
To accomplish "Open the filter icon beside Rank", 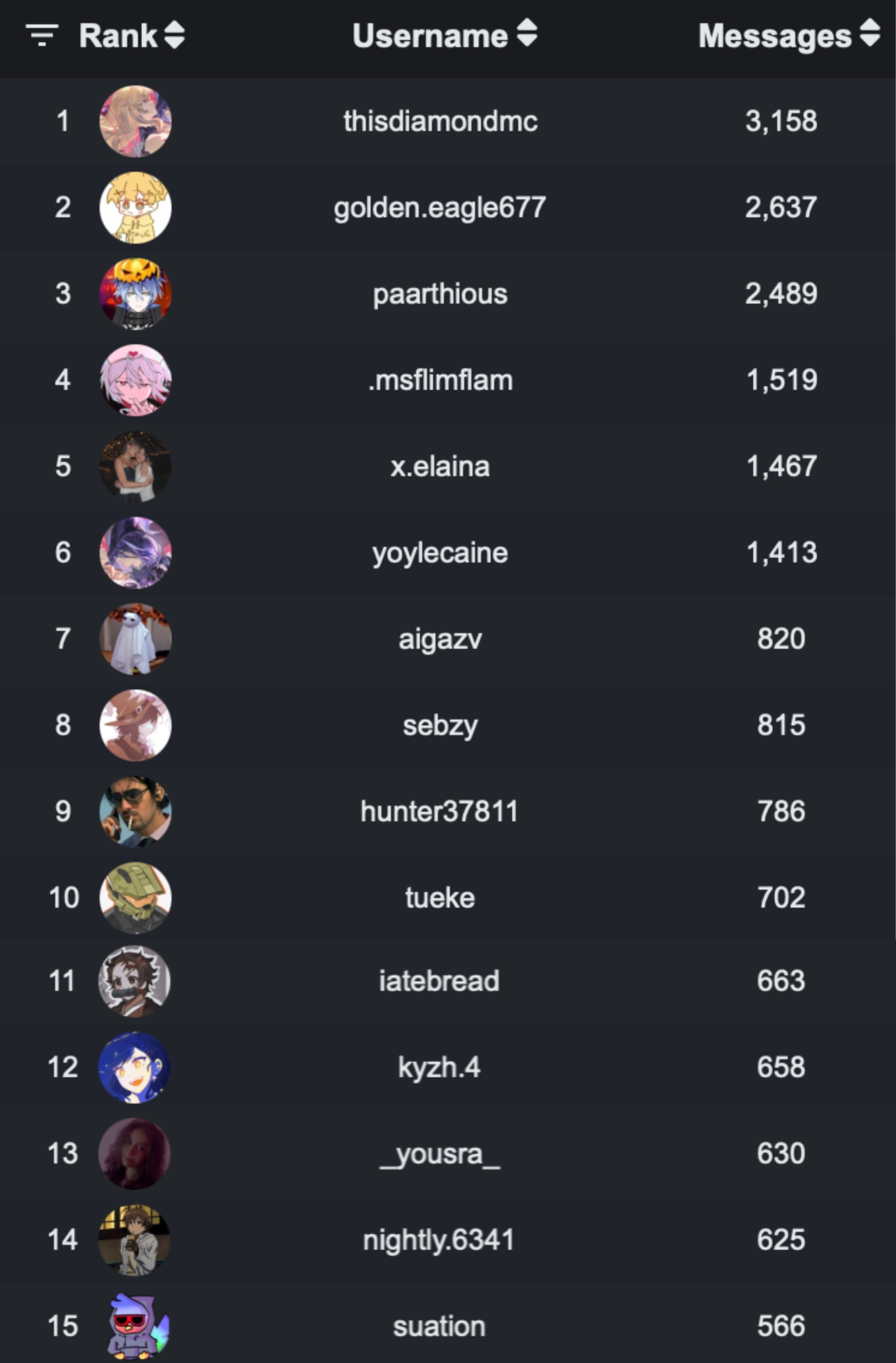I will click(42, 35).
